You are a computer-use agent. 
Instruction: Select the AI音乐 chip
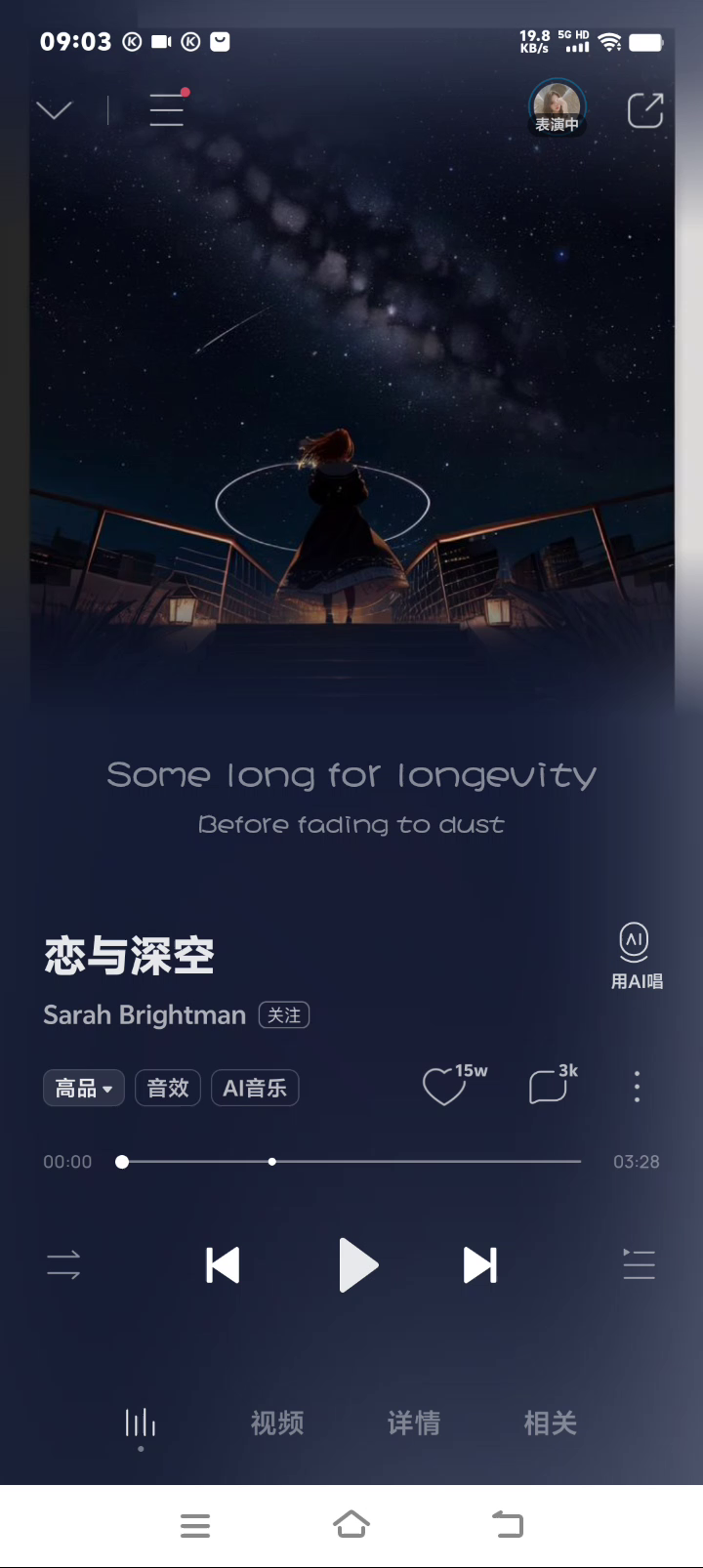point(255,1088)
